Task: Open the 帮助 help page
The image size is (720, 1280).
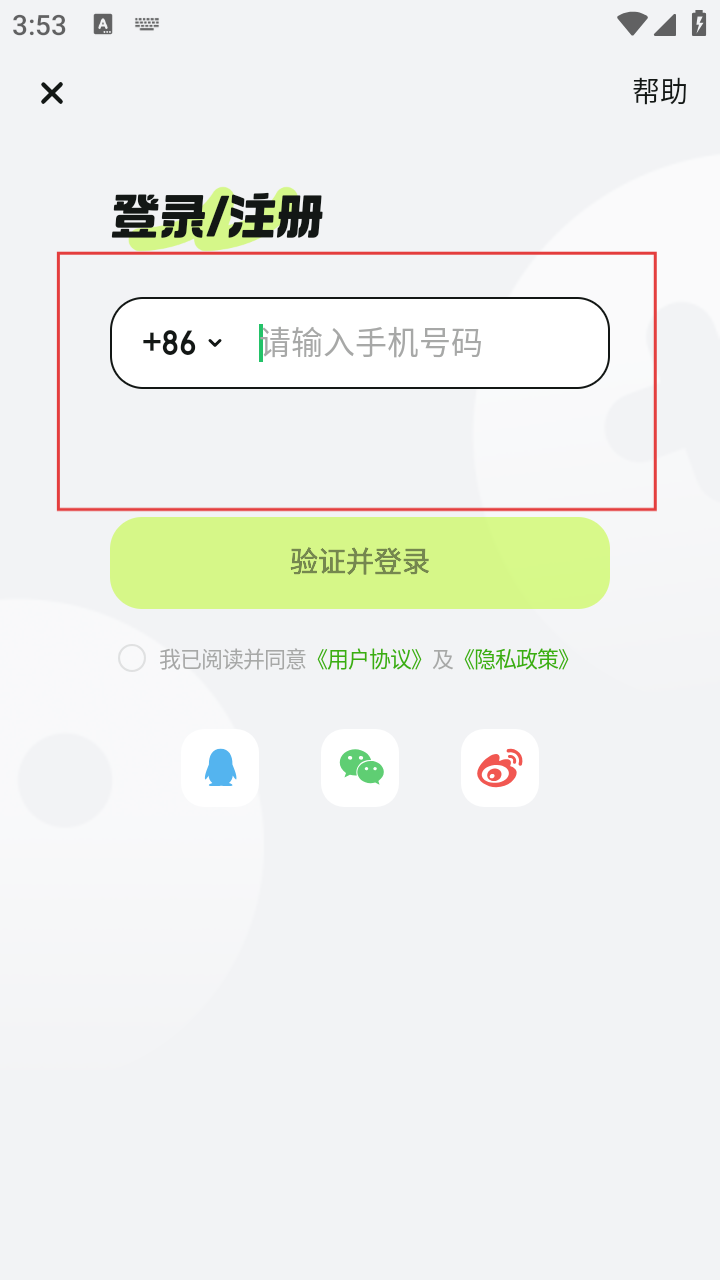Action: [660, 91]
